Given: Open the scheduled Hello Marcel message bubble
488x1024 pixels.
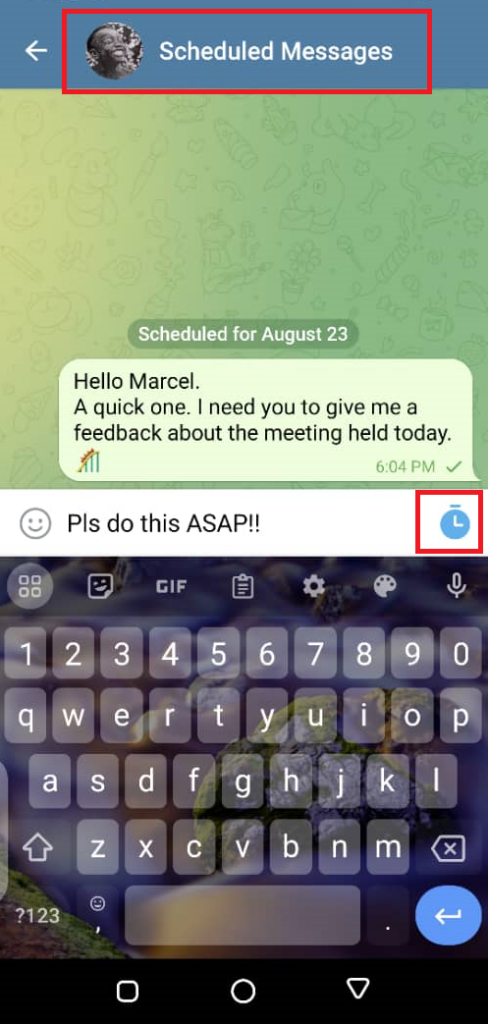Looking at the screenshot, I should (x=265, y=421).
